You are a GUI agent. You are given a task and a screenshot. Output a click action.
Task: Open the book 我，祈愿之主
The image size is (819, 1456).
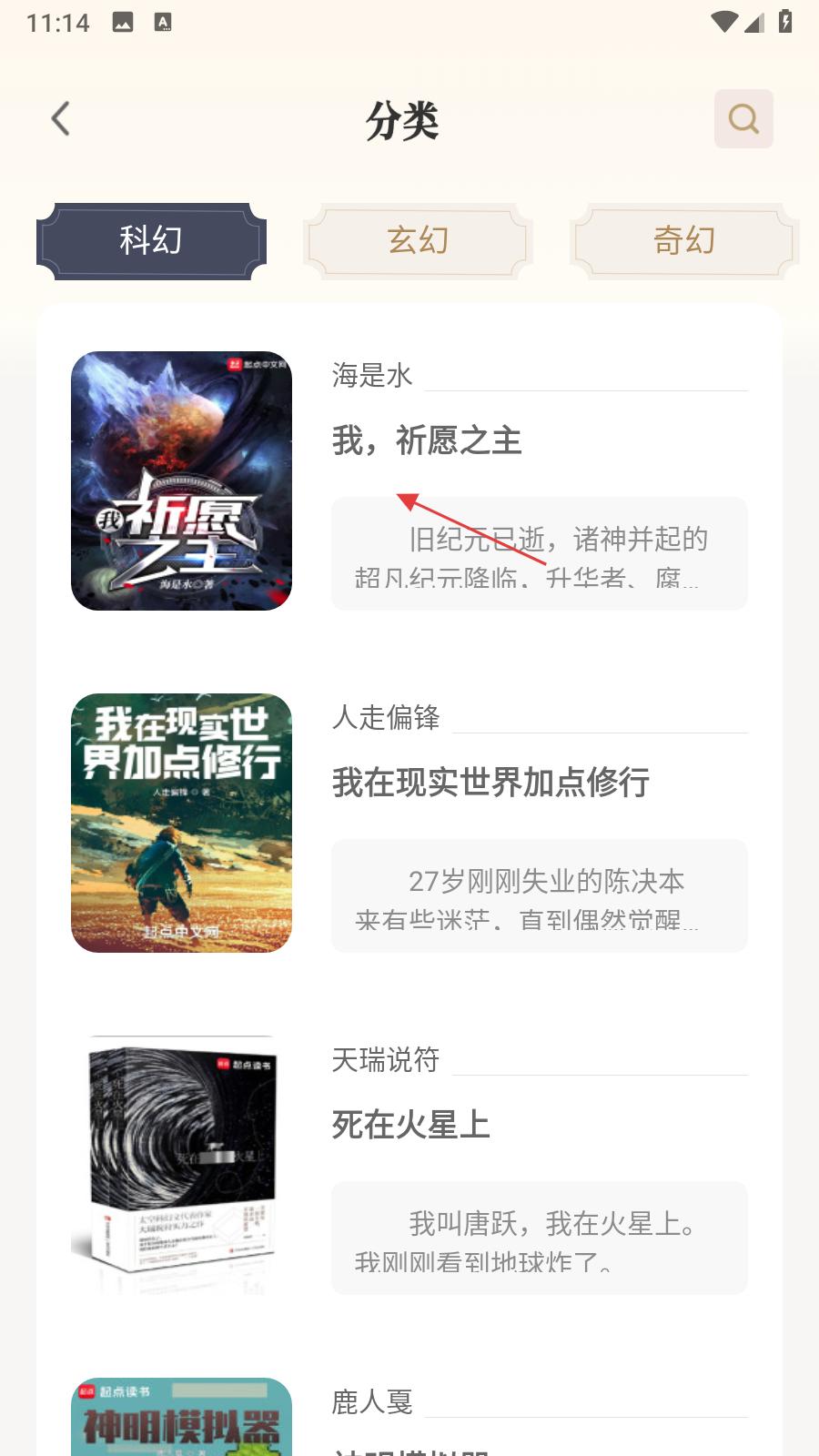pos(427,441)
